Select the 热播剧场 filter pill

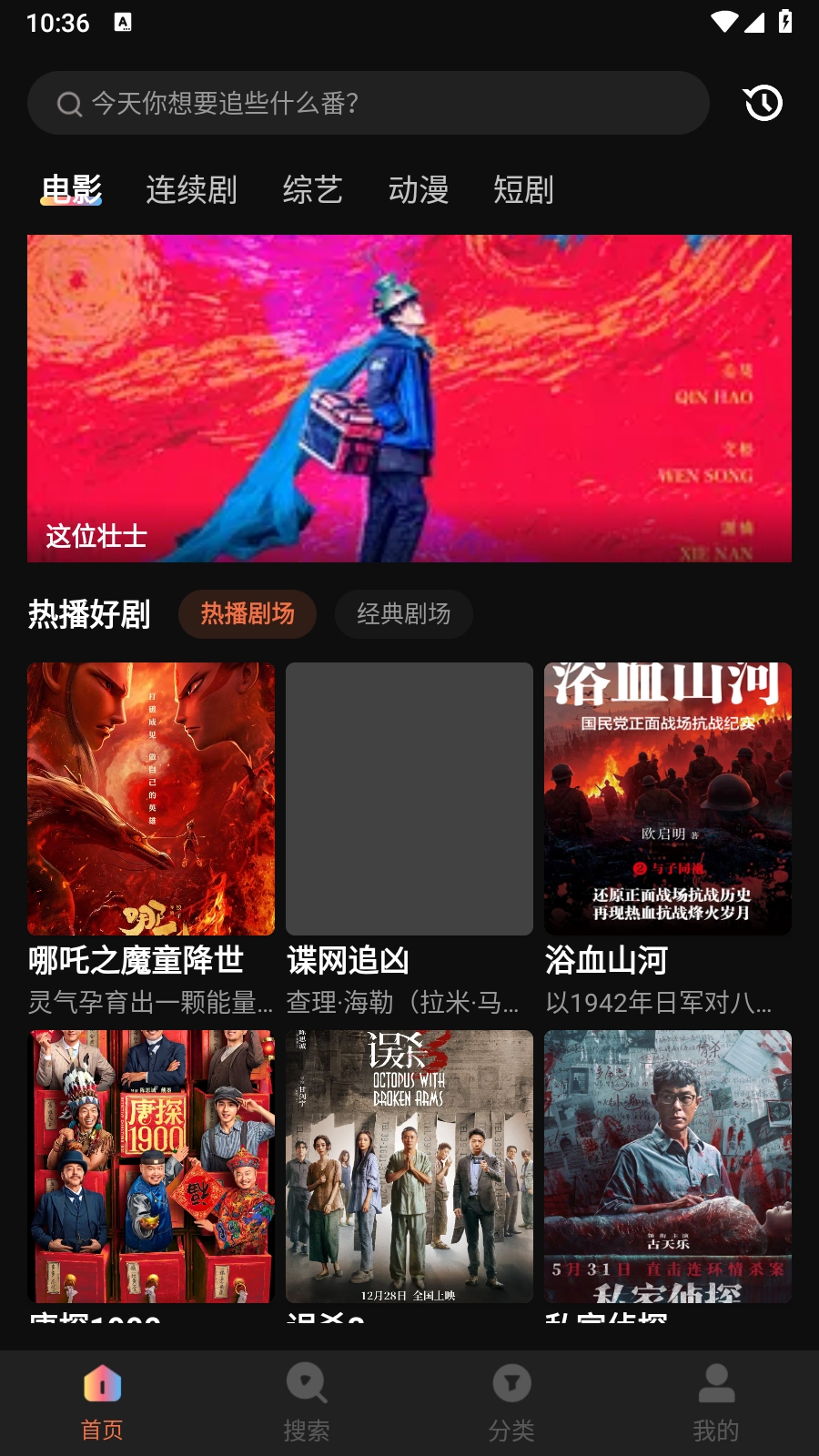point(247,614)
